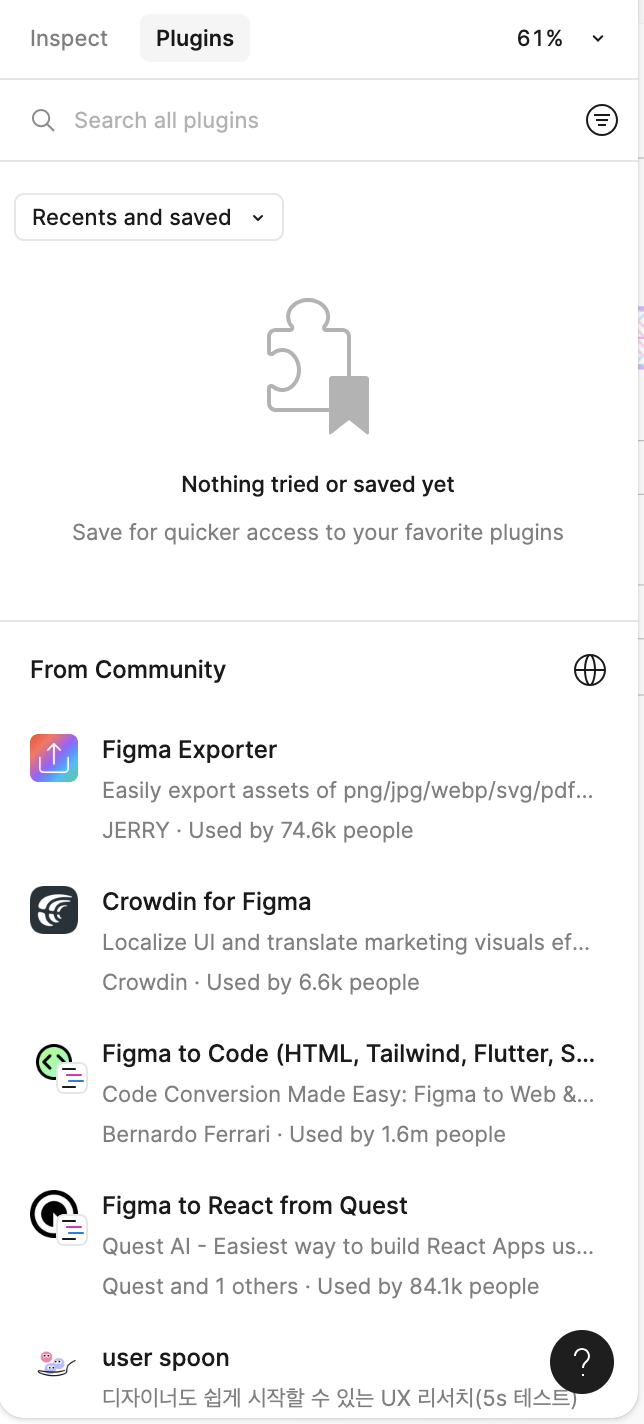Image resolution: width=644 pixels, height=1424 pixels.
Task: Select the Crowdin for Figma plugin
Action: (206, 902)
